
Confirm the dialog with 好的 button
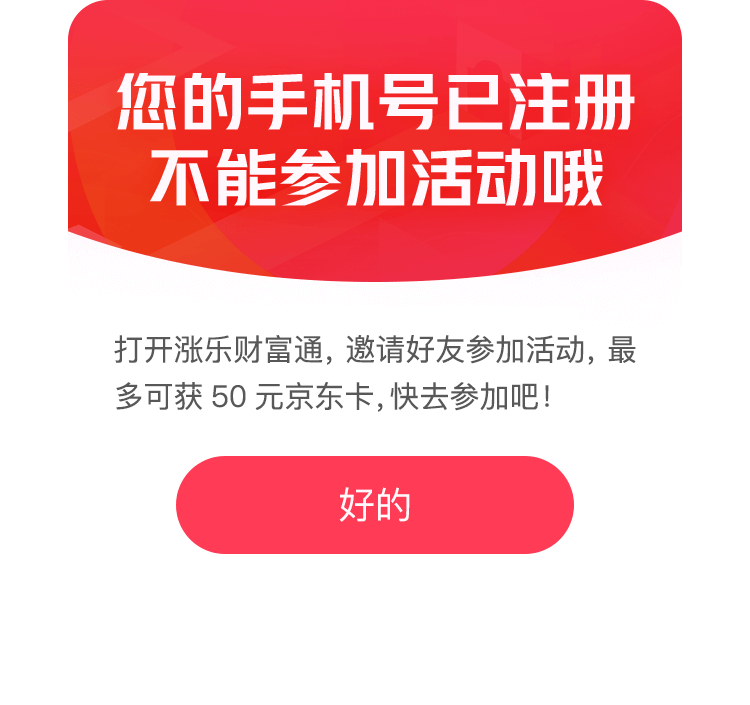pos(375,505)
